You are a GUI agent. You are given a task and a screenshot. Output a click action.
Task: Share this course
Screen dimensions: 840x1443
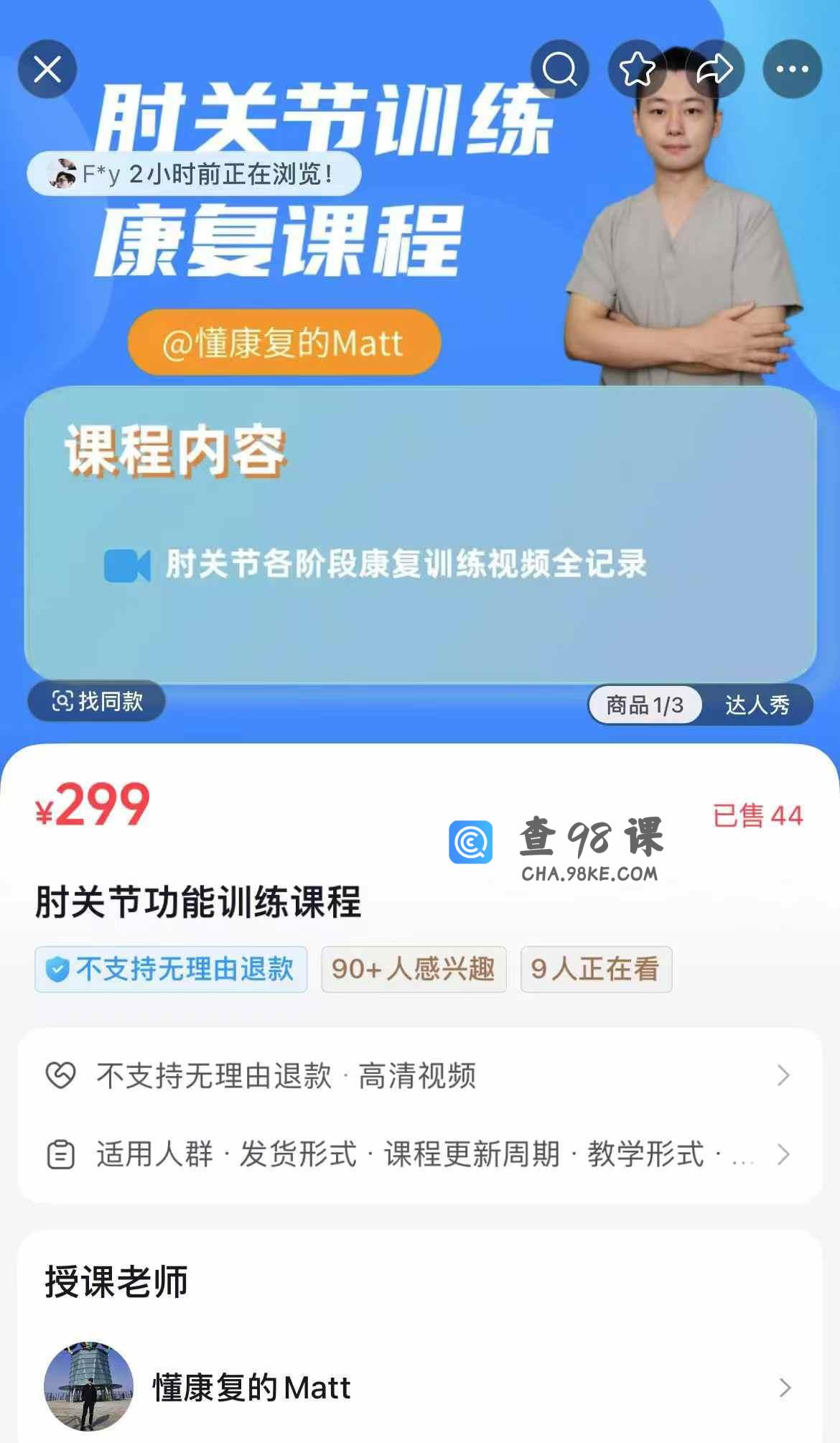714,70
